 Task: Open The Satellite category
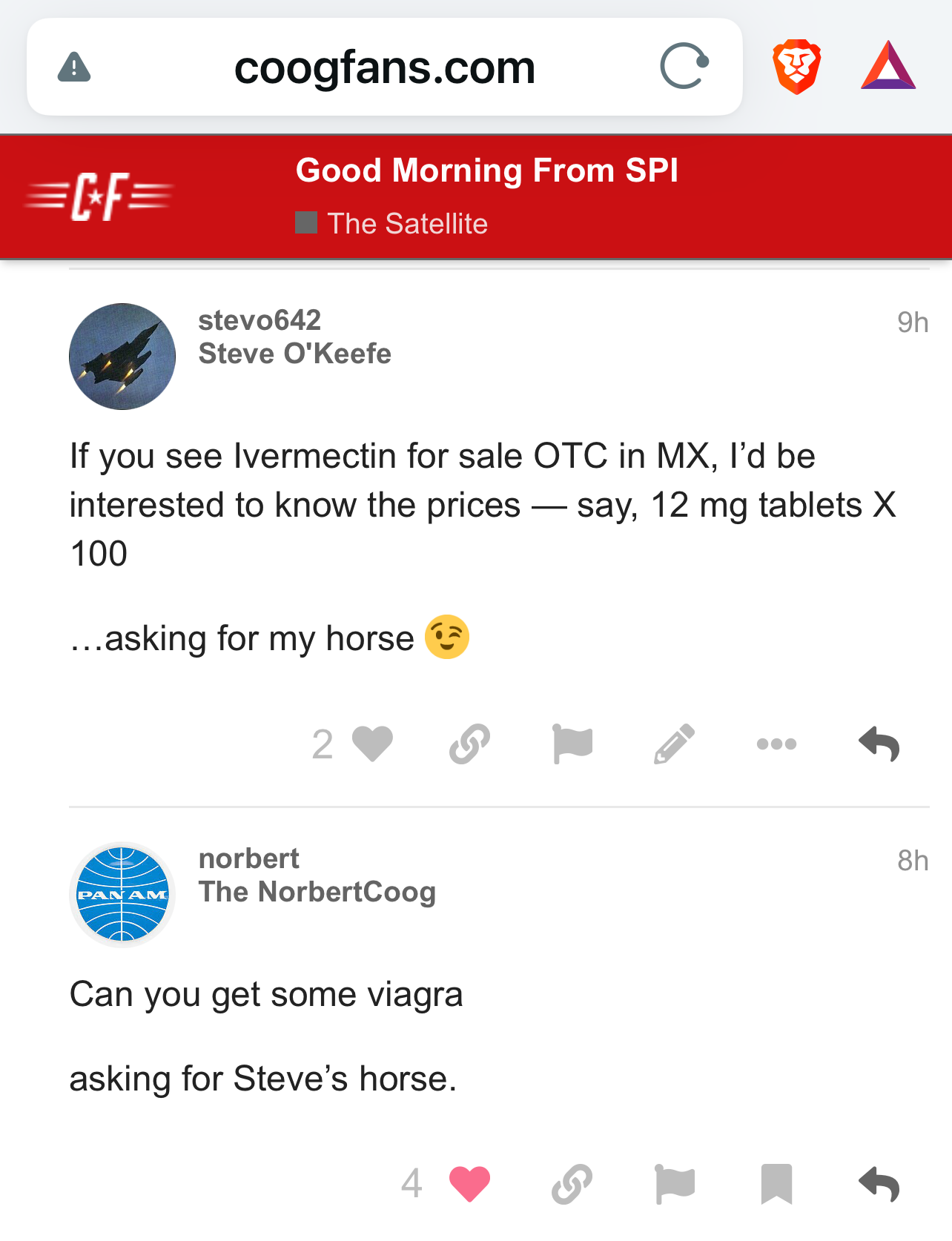pyautogui.click(x=406, y=224)
